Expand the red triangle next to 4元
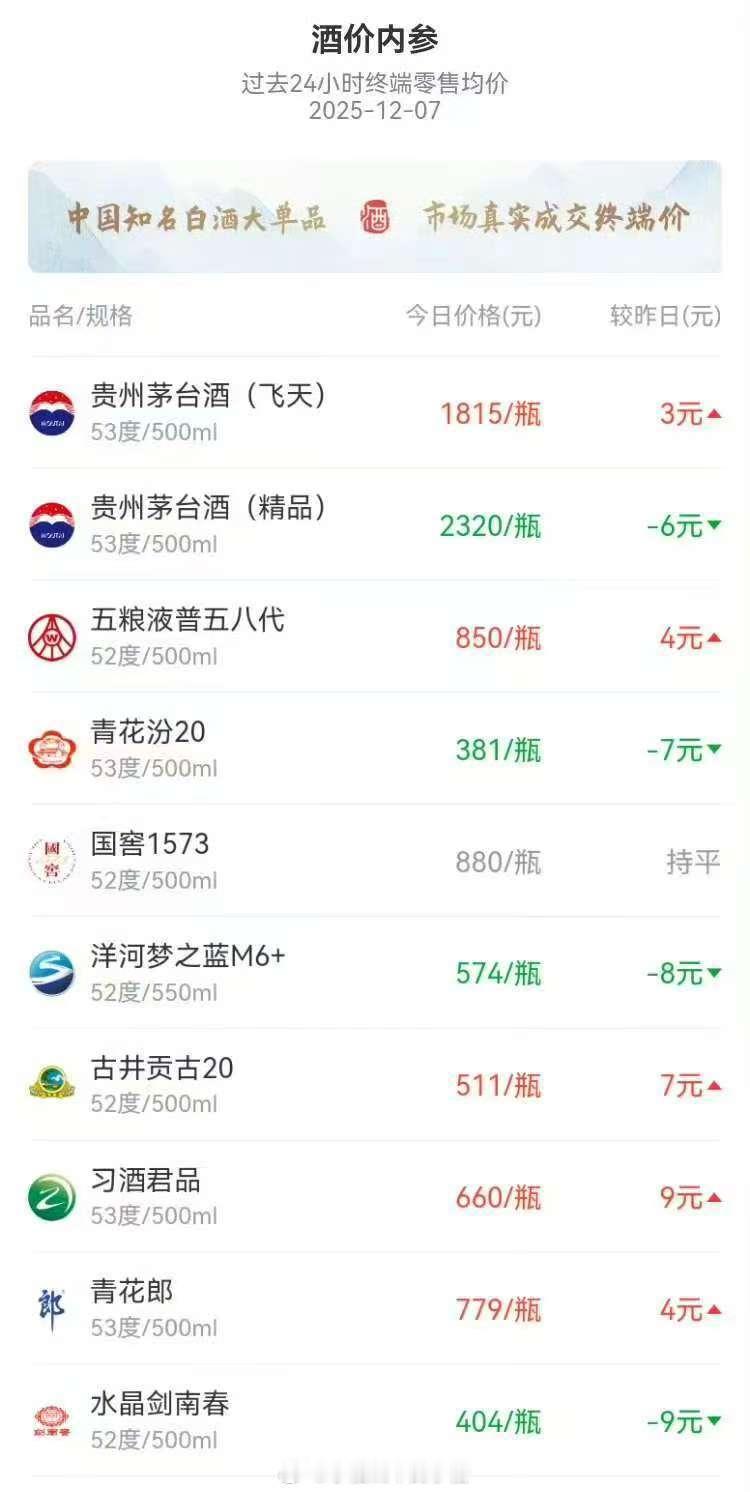The width and height of the screenshot is (750, 1492). pyautogui.click(x=712, y=637)
